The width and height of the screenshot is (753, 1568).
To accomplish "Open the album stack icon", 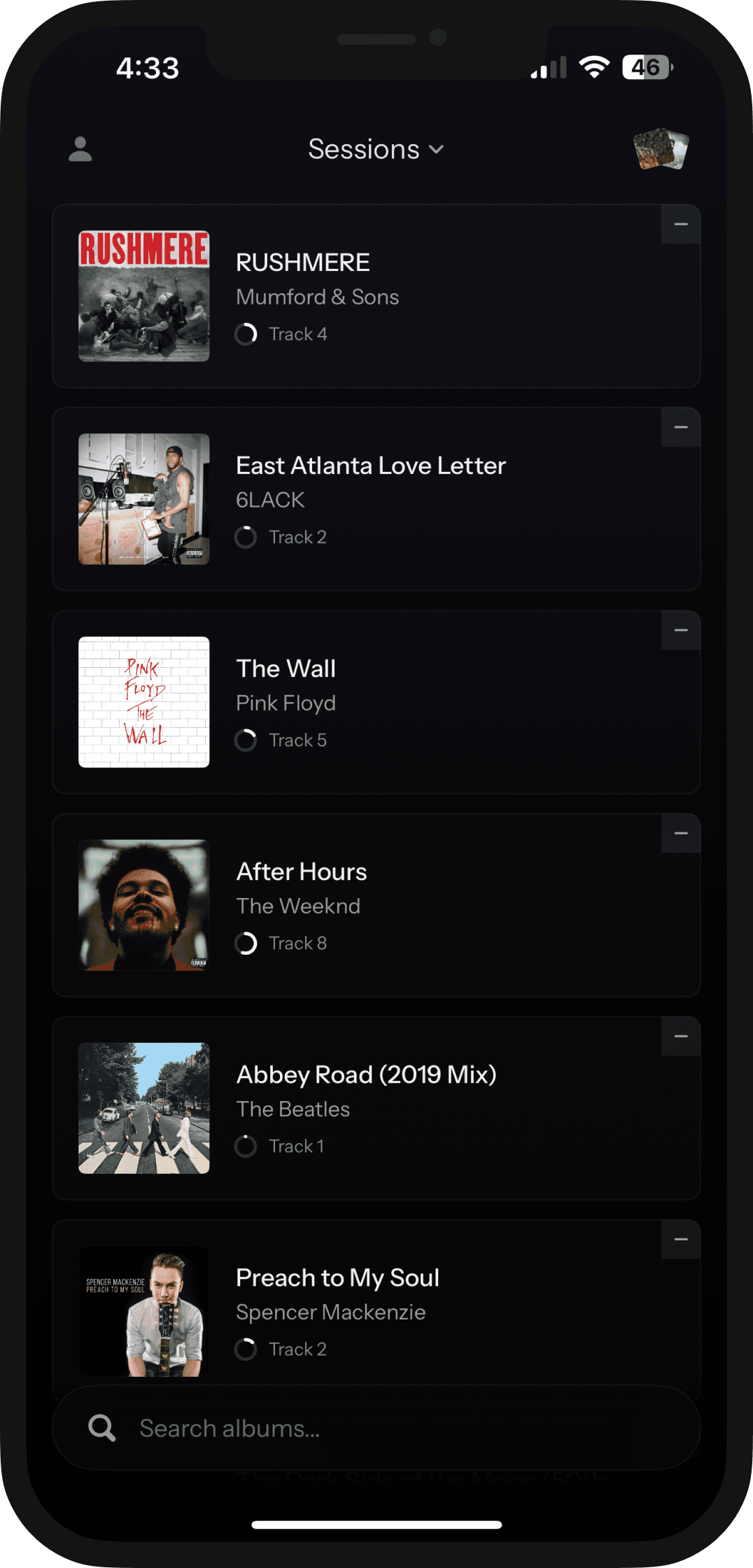I will tap(661, 148).
